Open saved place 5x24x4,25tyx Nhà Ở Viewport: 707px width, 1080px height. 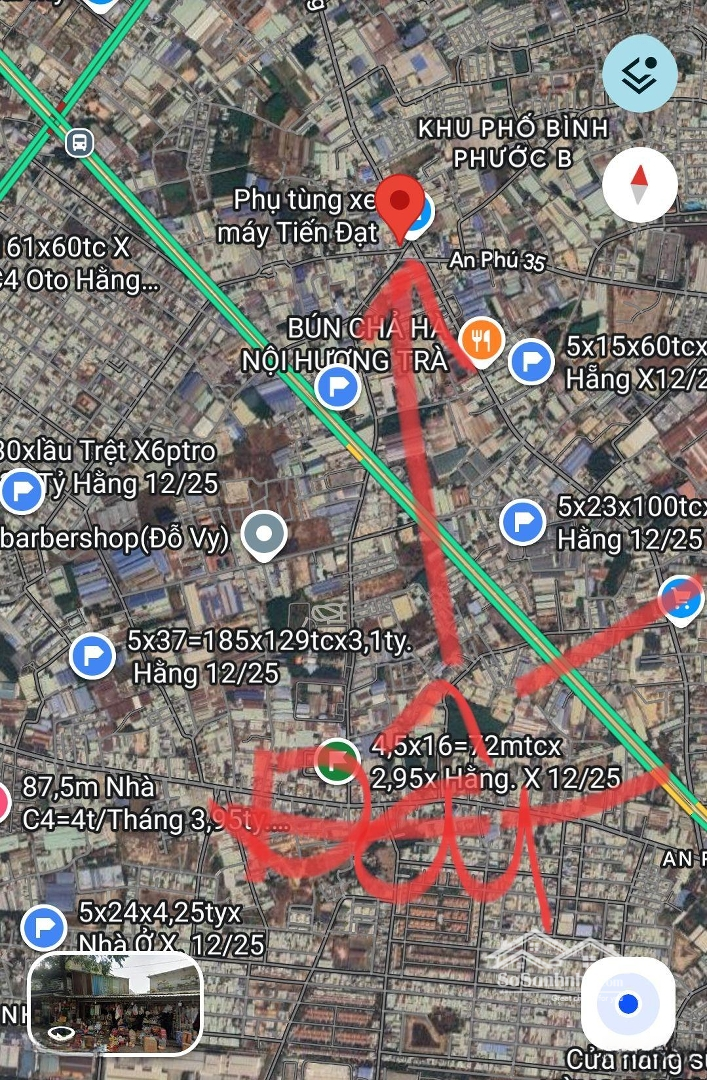point(44,927)
